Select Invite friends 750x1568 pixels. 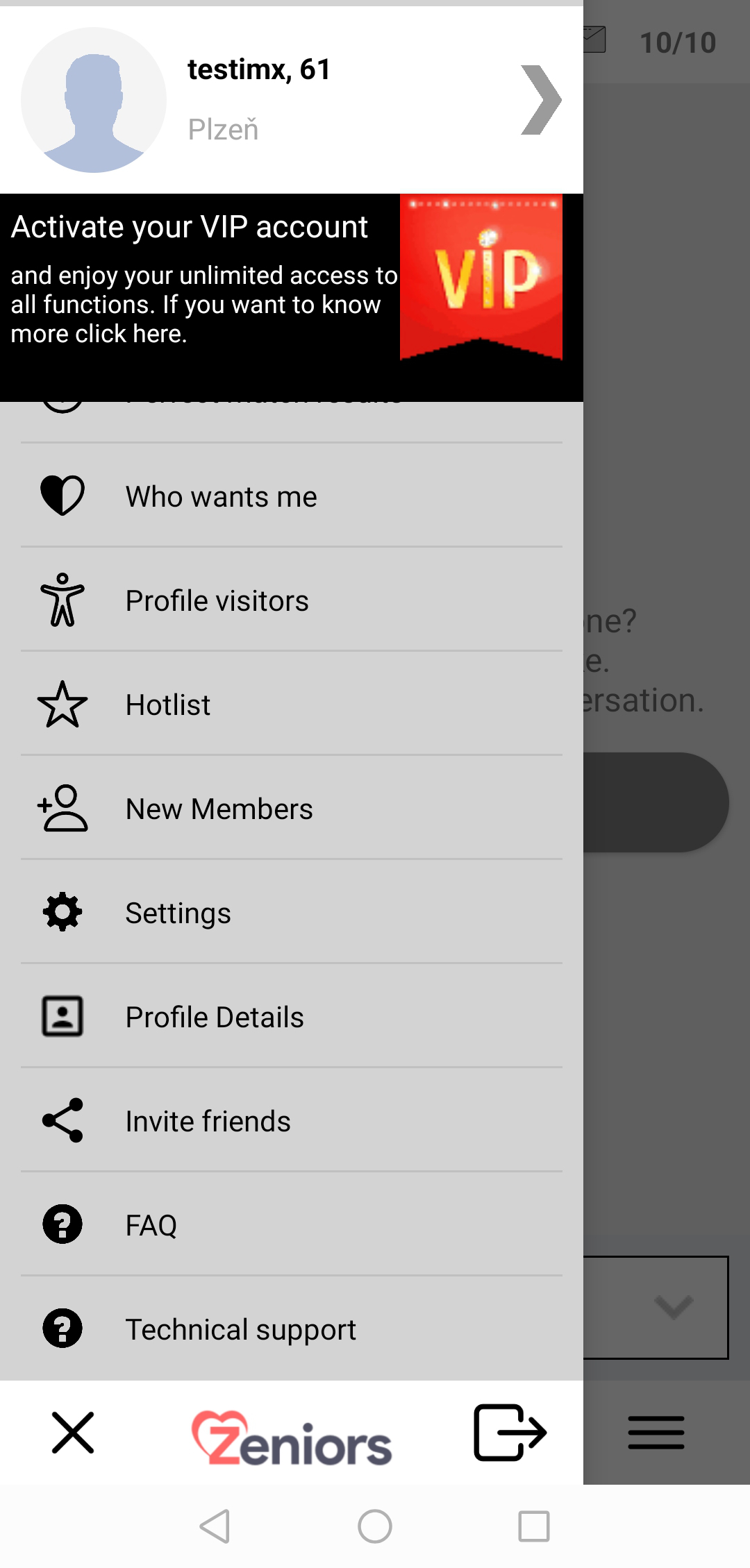(x=291, y=1120)
